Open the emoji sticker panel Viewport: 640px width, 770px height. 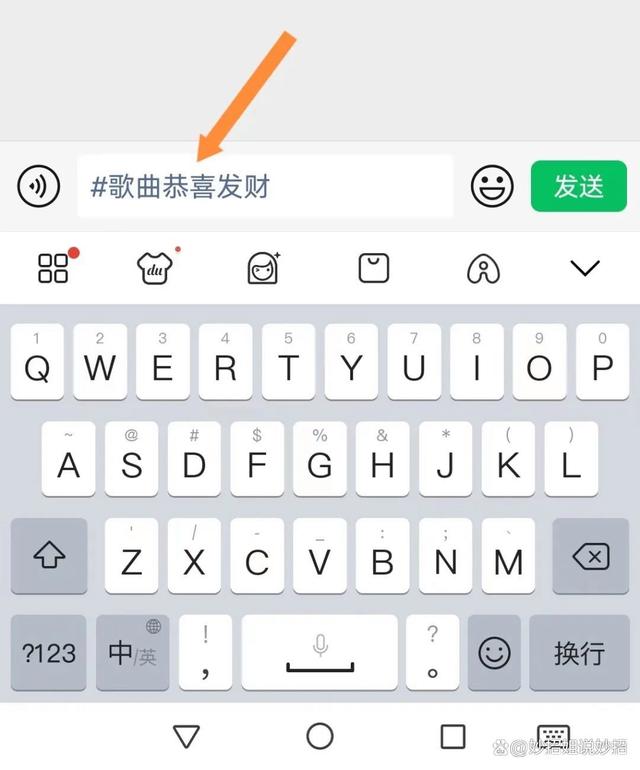coord(492,187)
